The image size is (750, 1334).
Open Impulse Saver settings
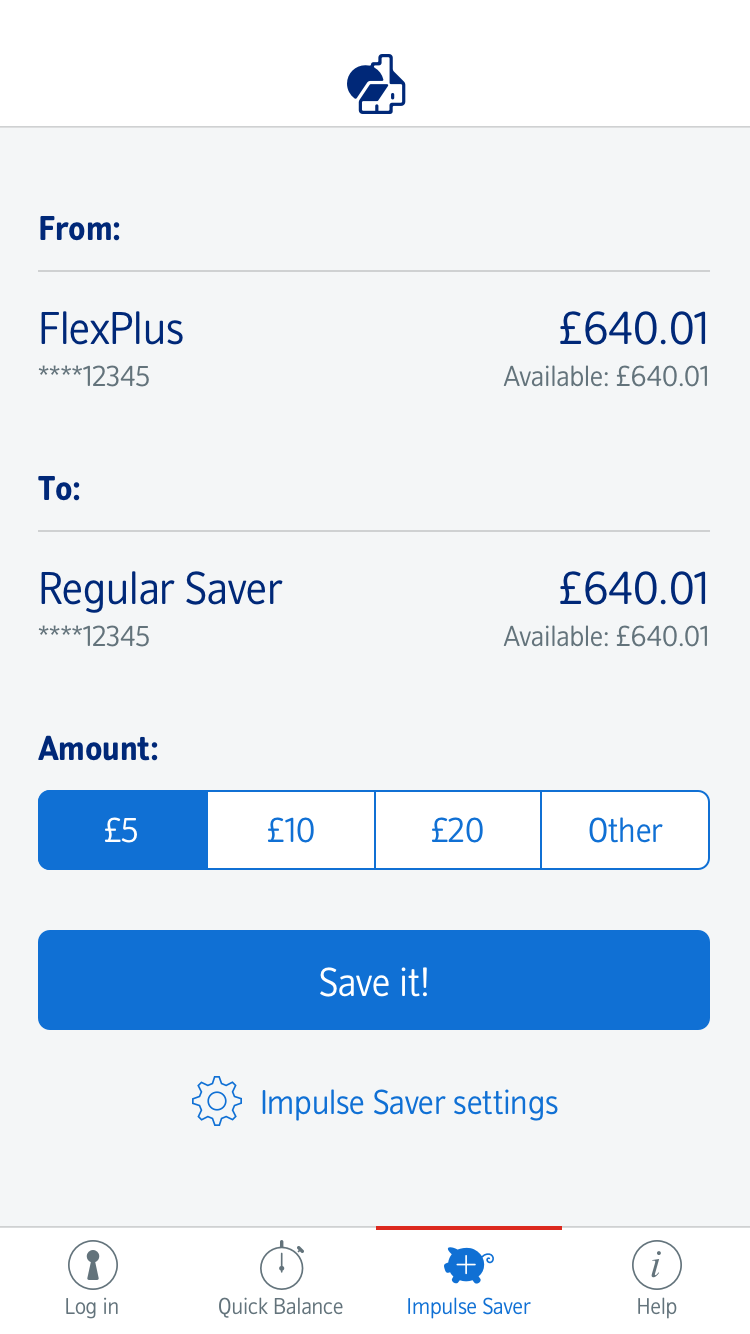[375, 1102]
